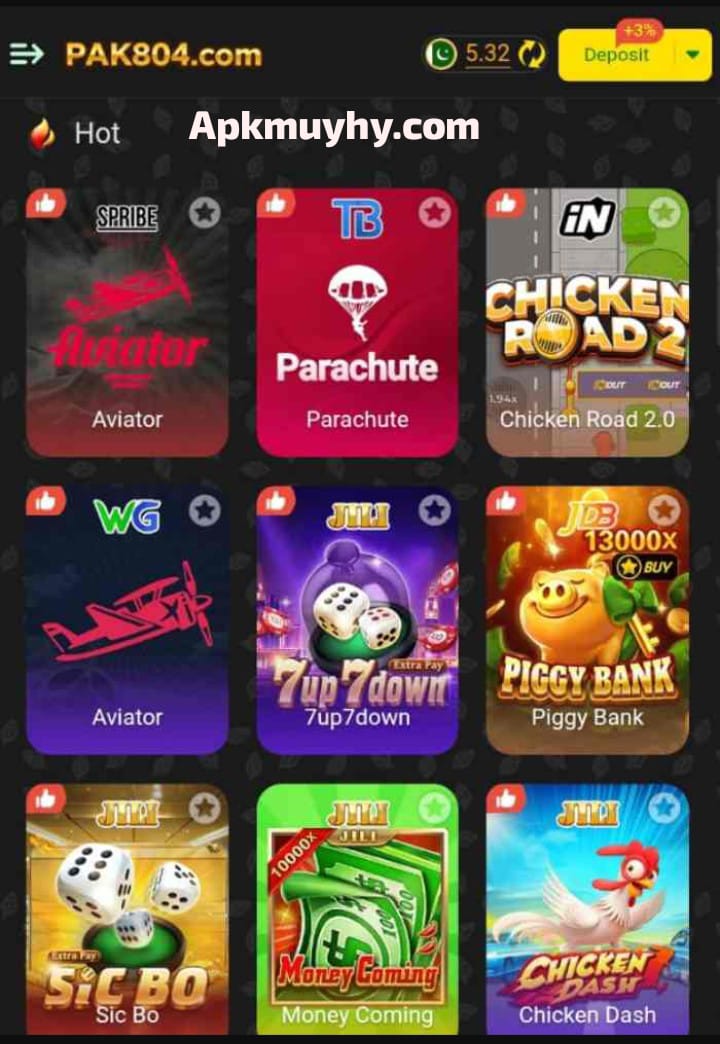Mark Sic Bo as favorite
The width and height of the screenshot is (720, 1044).
204,807
